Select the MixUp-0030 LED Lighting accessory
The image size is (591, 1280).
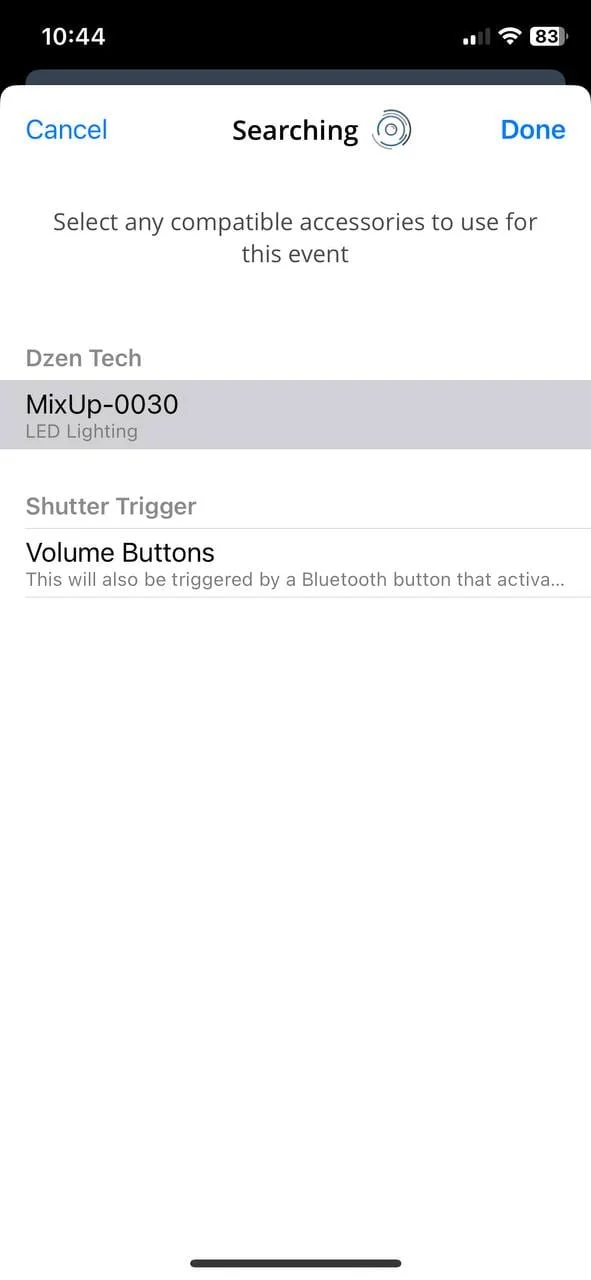pyautogui.click(x=295, y=415)
